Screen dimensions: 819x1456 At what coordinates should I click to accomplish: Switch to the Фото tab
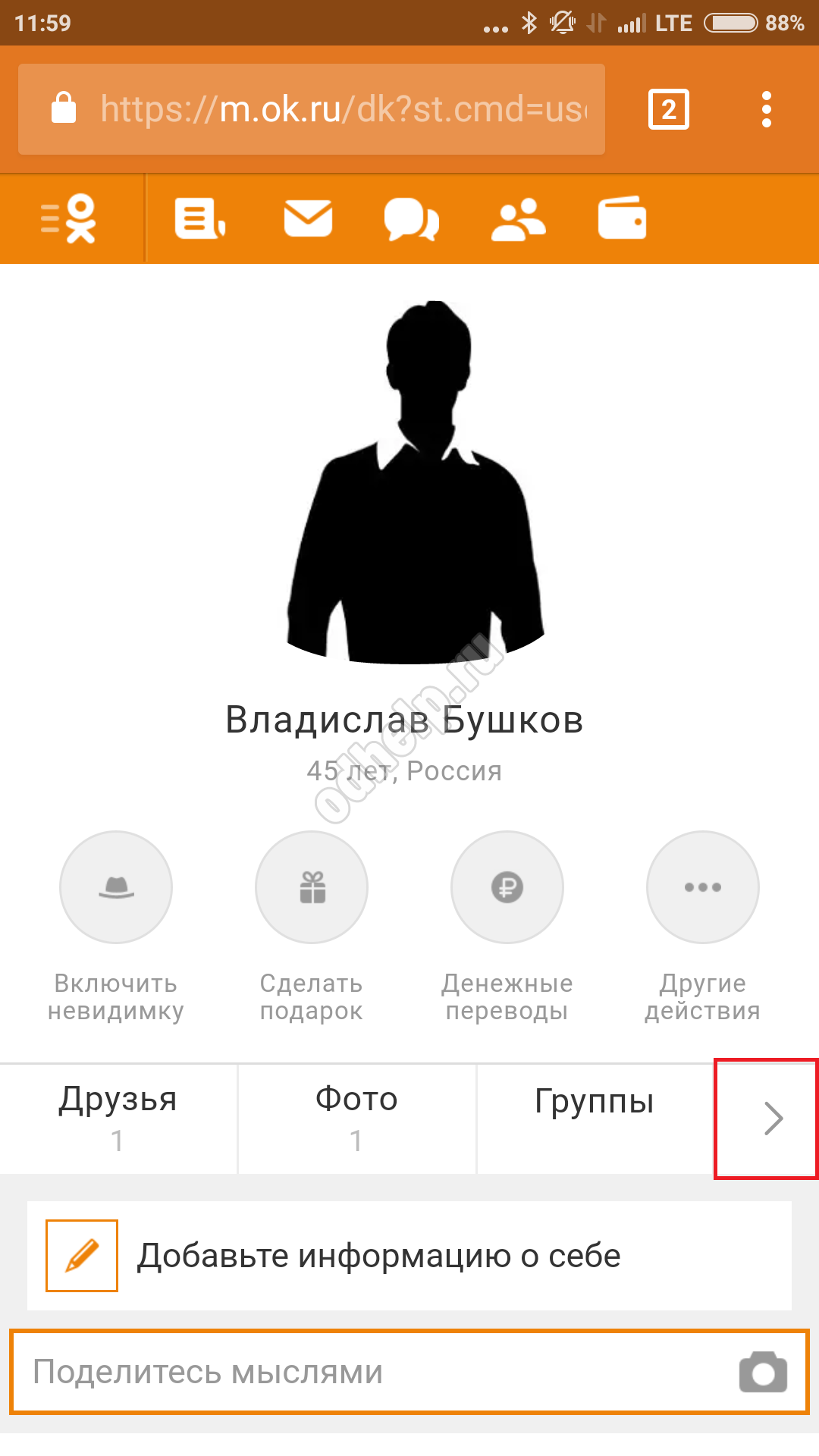(x=356, y=1119)
